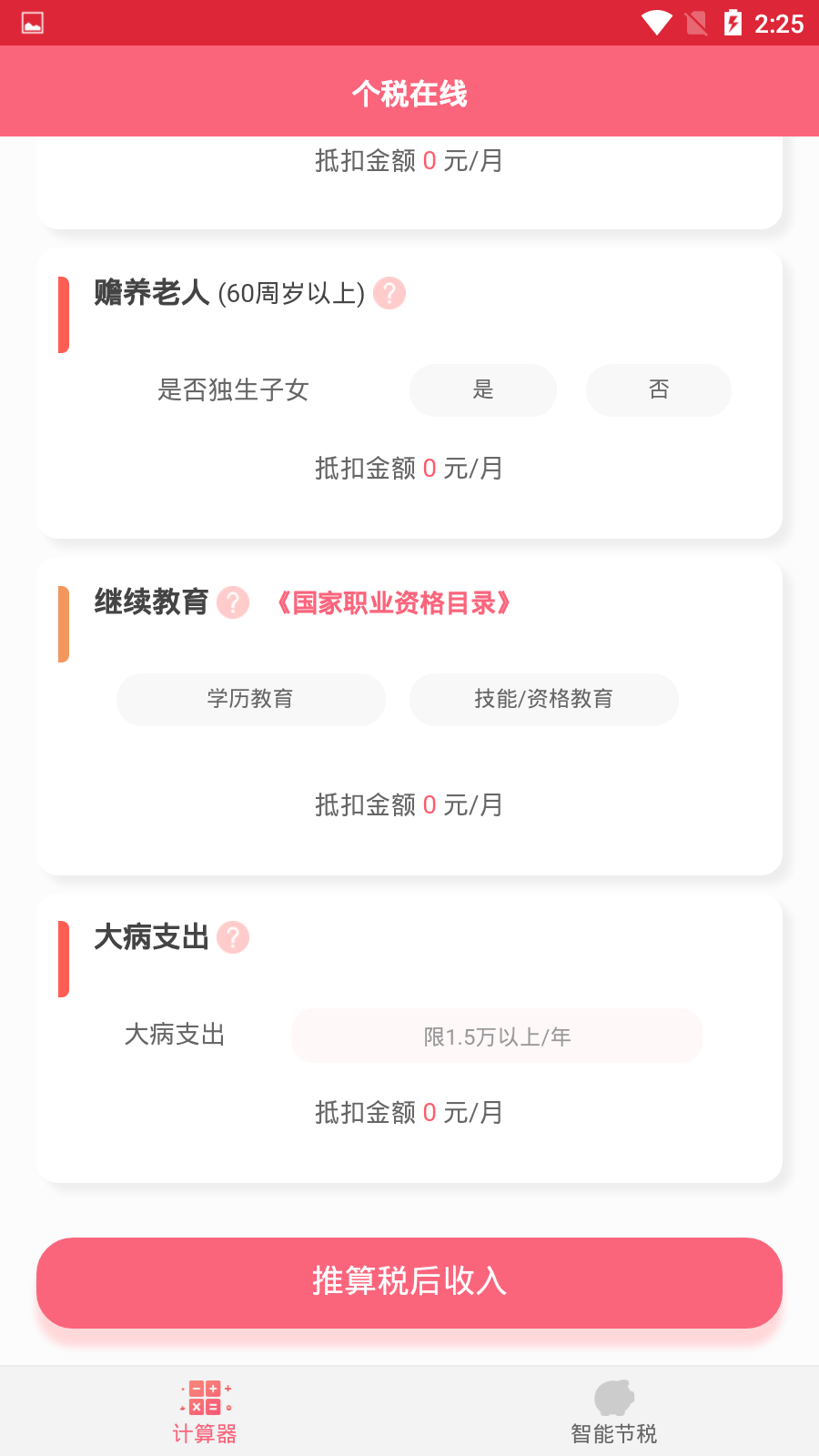Viewport: 819px width, 1456px height.
Task: Open help icon next to 赡养老人
Action: (x=389, y=293)
